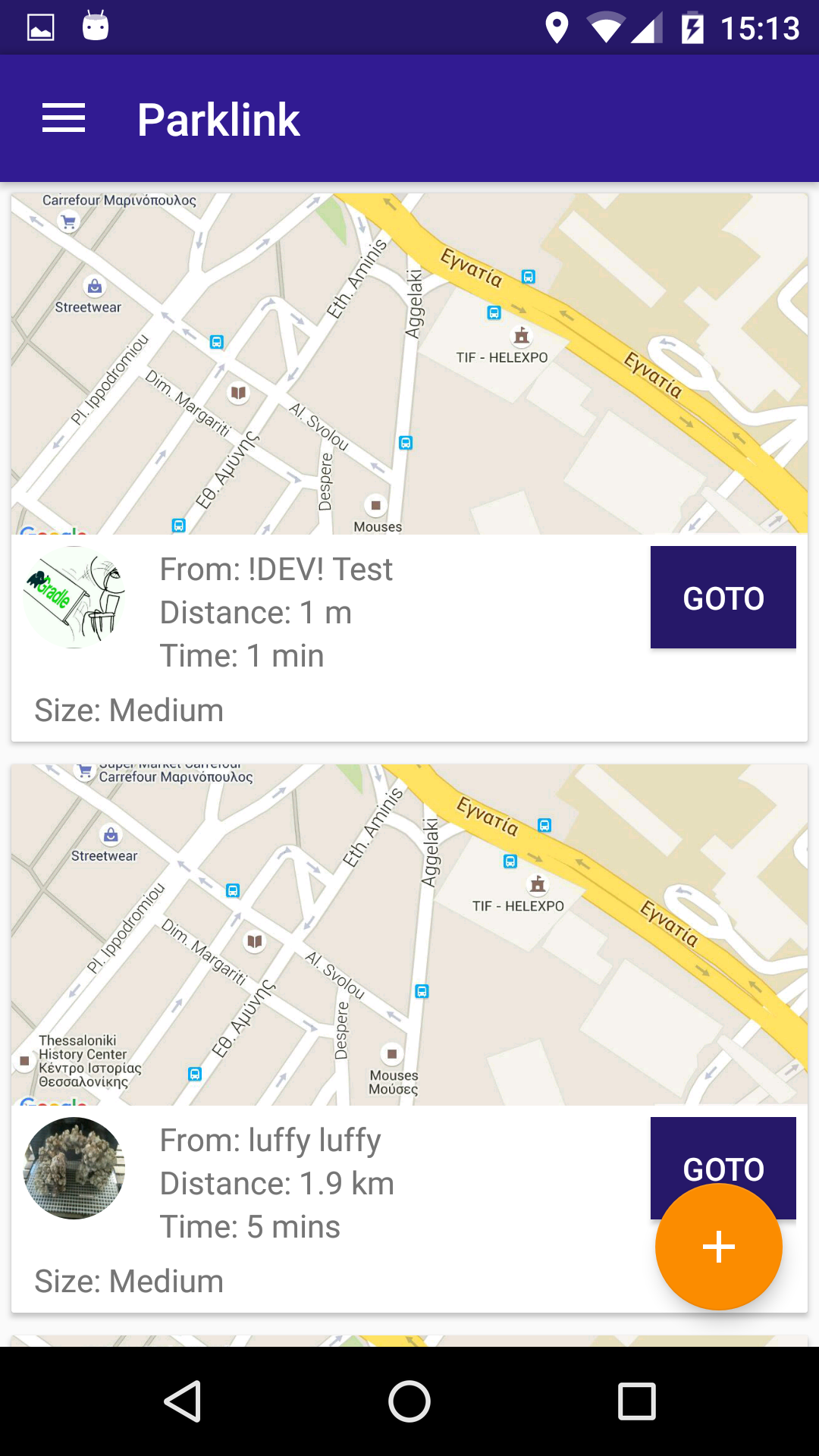Image resolution: width=819 pixels, height=1456 pixels.
Task: Open the map of luffy luffy's spot
Action: [409, 934]
